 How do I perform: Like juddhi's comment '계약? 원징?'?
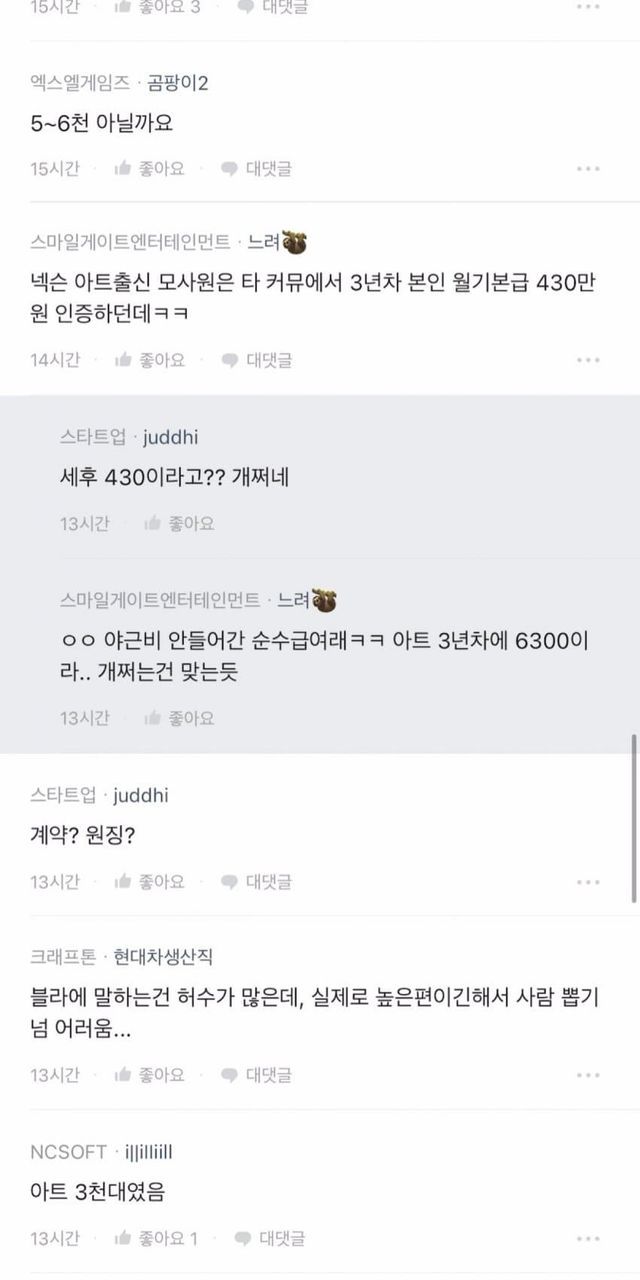click(x=149, y=882)
